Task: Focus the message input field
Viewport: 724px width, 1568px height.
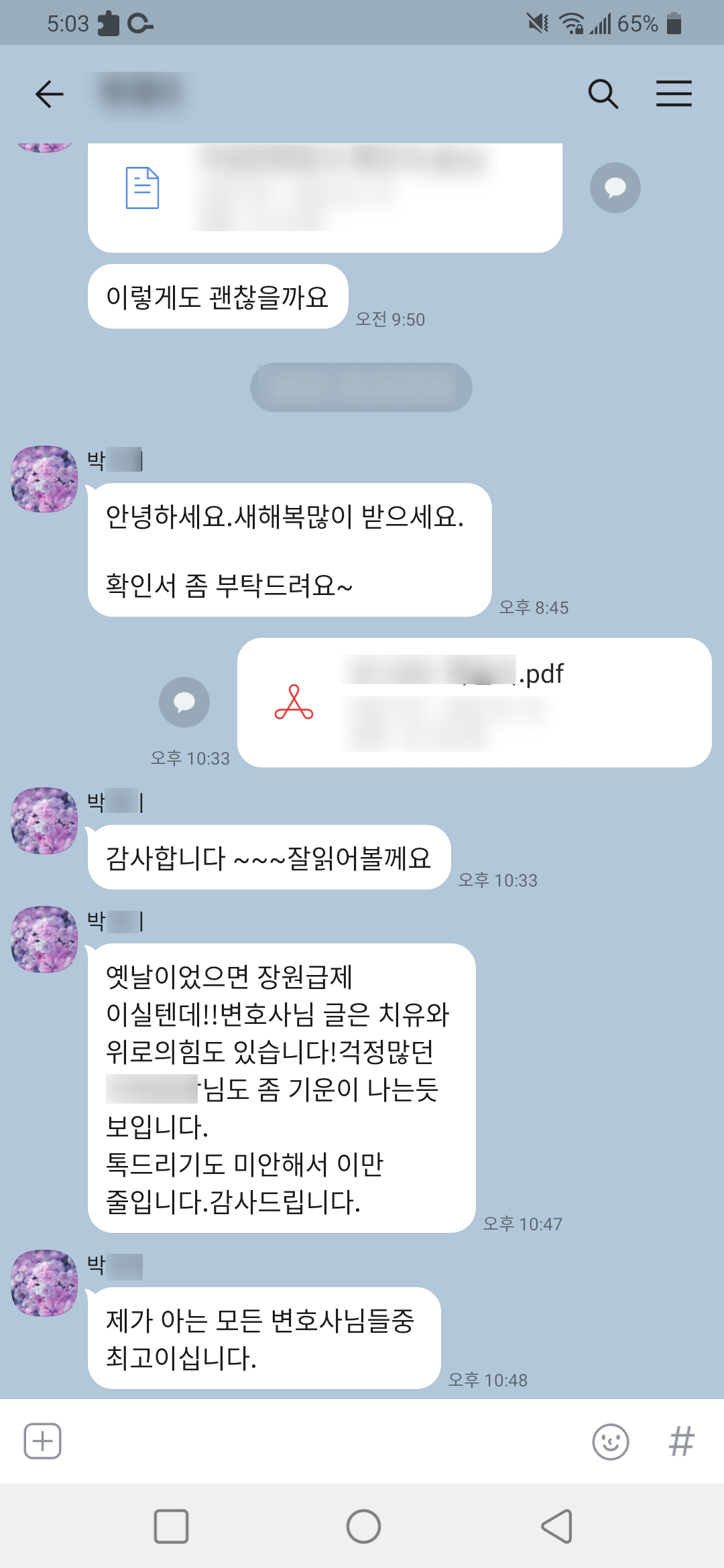Action: [322, 1441]
